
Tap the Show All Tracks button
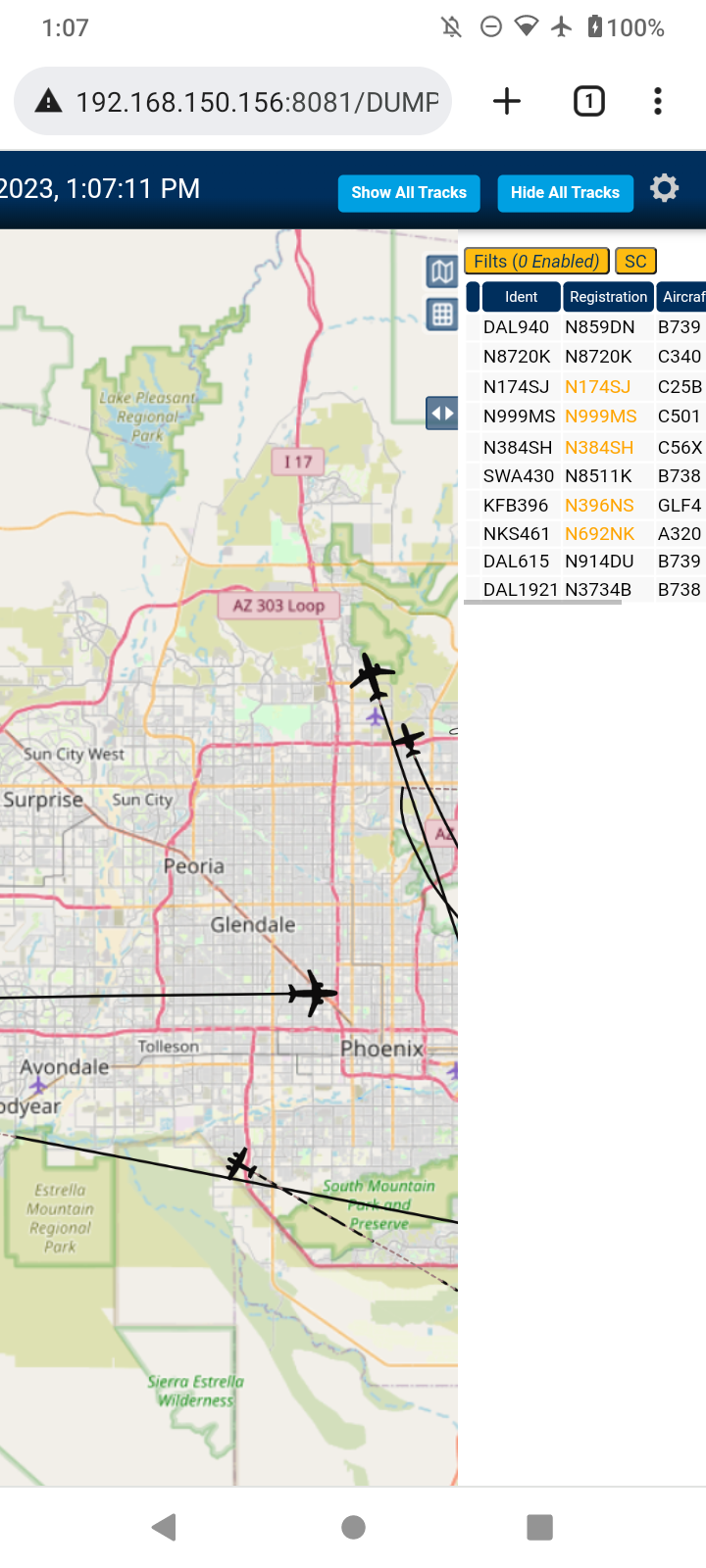[x=409, y=193]
